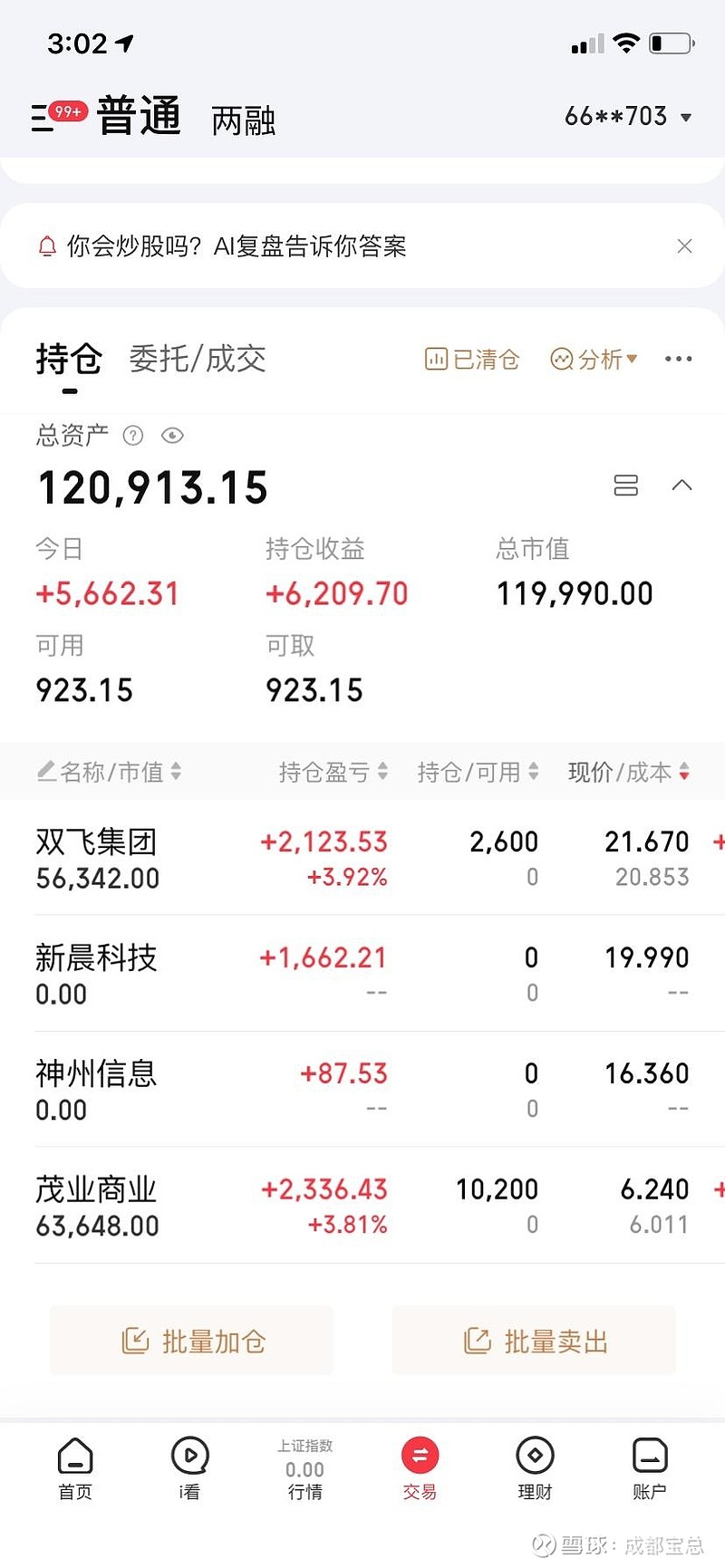
Task: Close the AI 复盘 notification banner
Action: pos(684,245)
